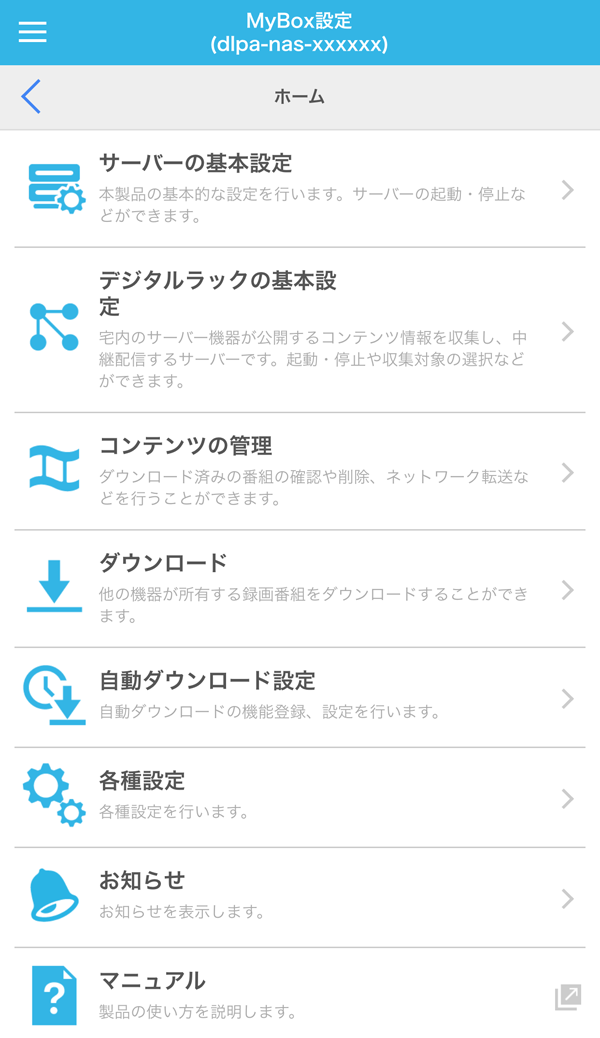Open デジタルラックの基本設定
Viewport: 600px width, 1038px height.
[300, 330]
